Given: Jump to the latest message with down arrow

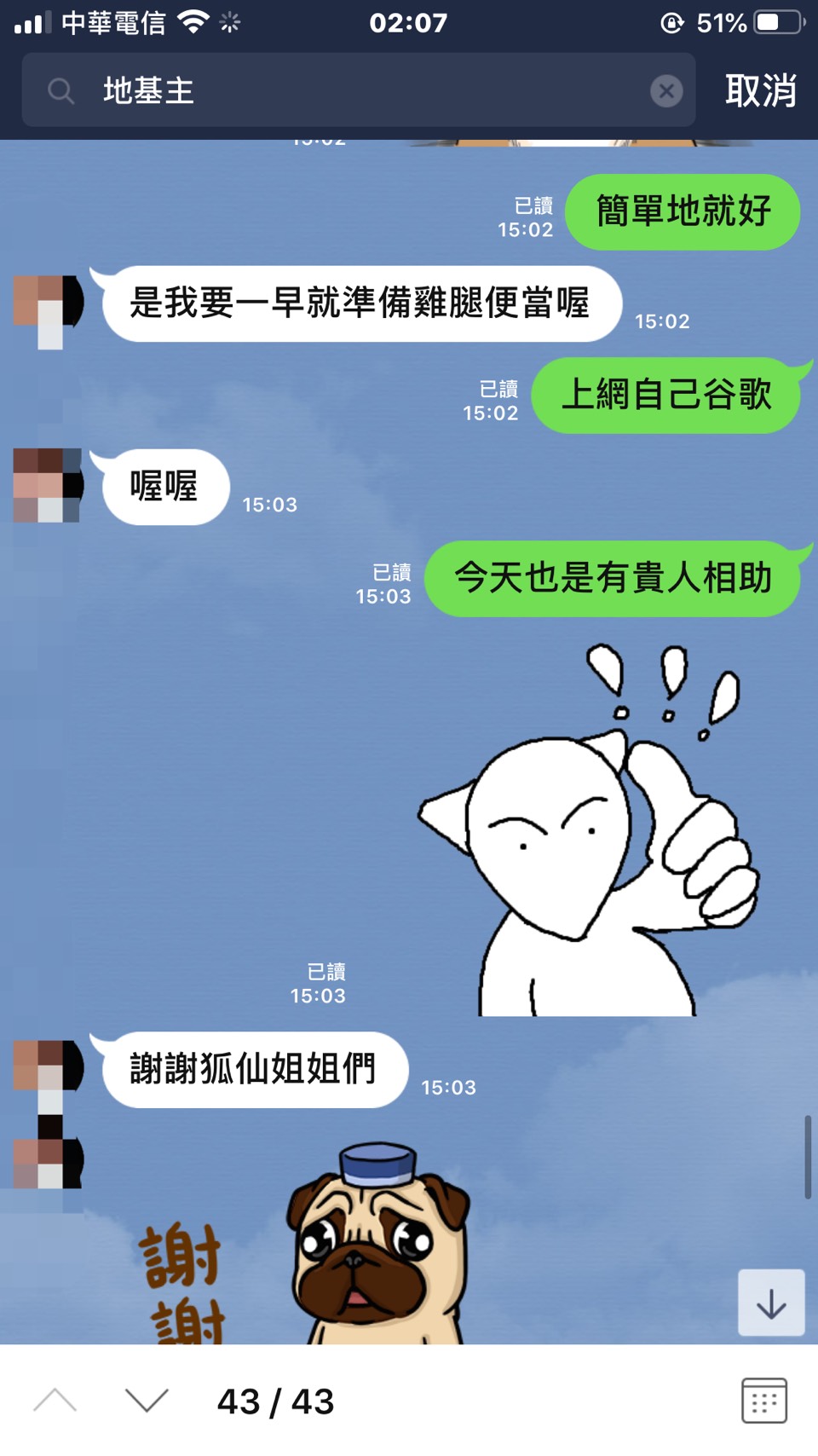Looking at the screenshot, I should tap(771, 1303).
